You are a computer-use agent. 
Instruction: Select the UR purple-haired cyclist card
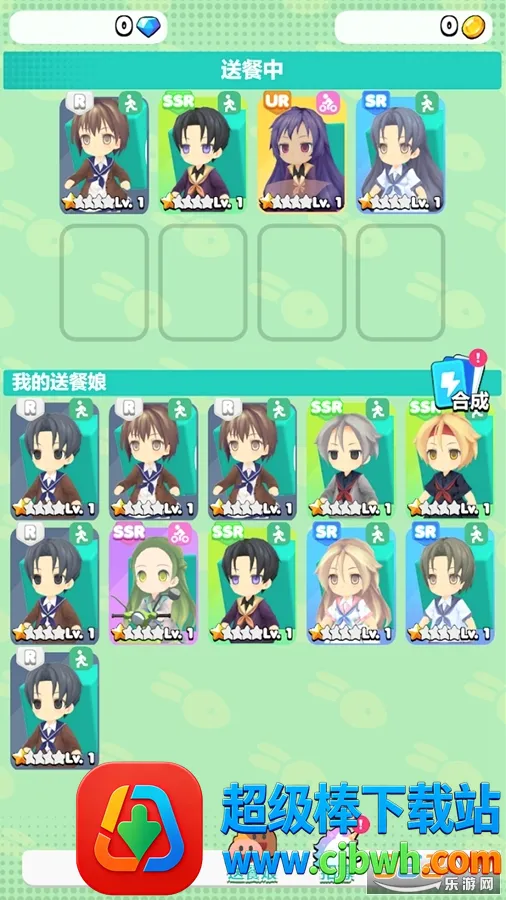pos(301,152)
